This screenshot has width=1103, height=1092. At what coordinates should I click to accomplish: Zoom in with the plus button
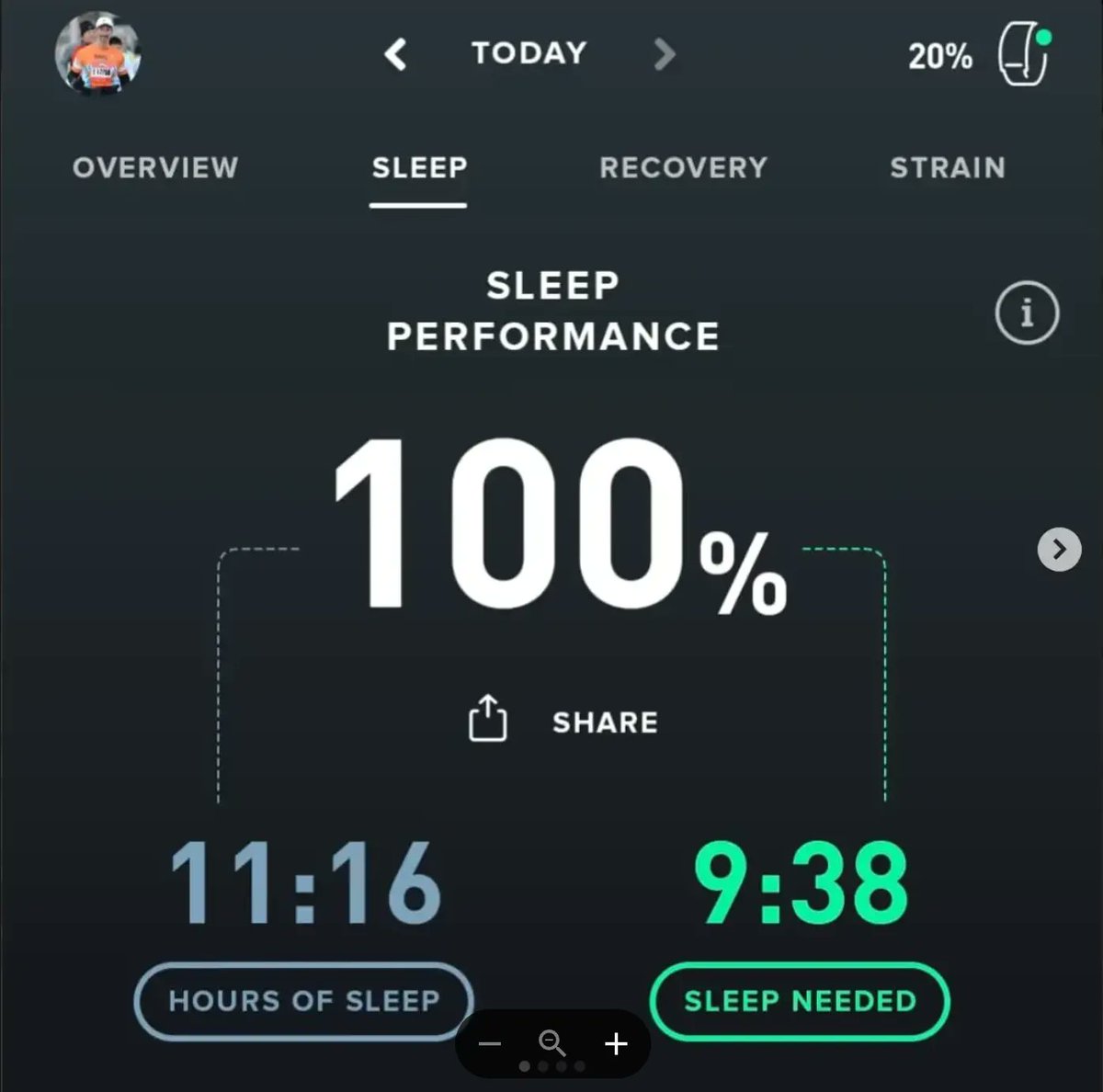(616, 1043)
